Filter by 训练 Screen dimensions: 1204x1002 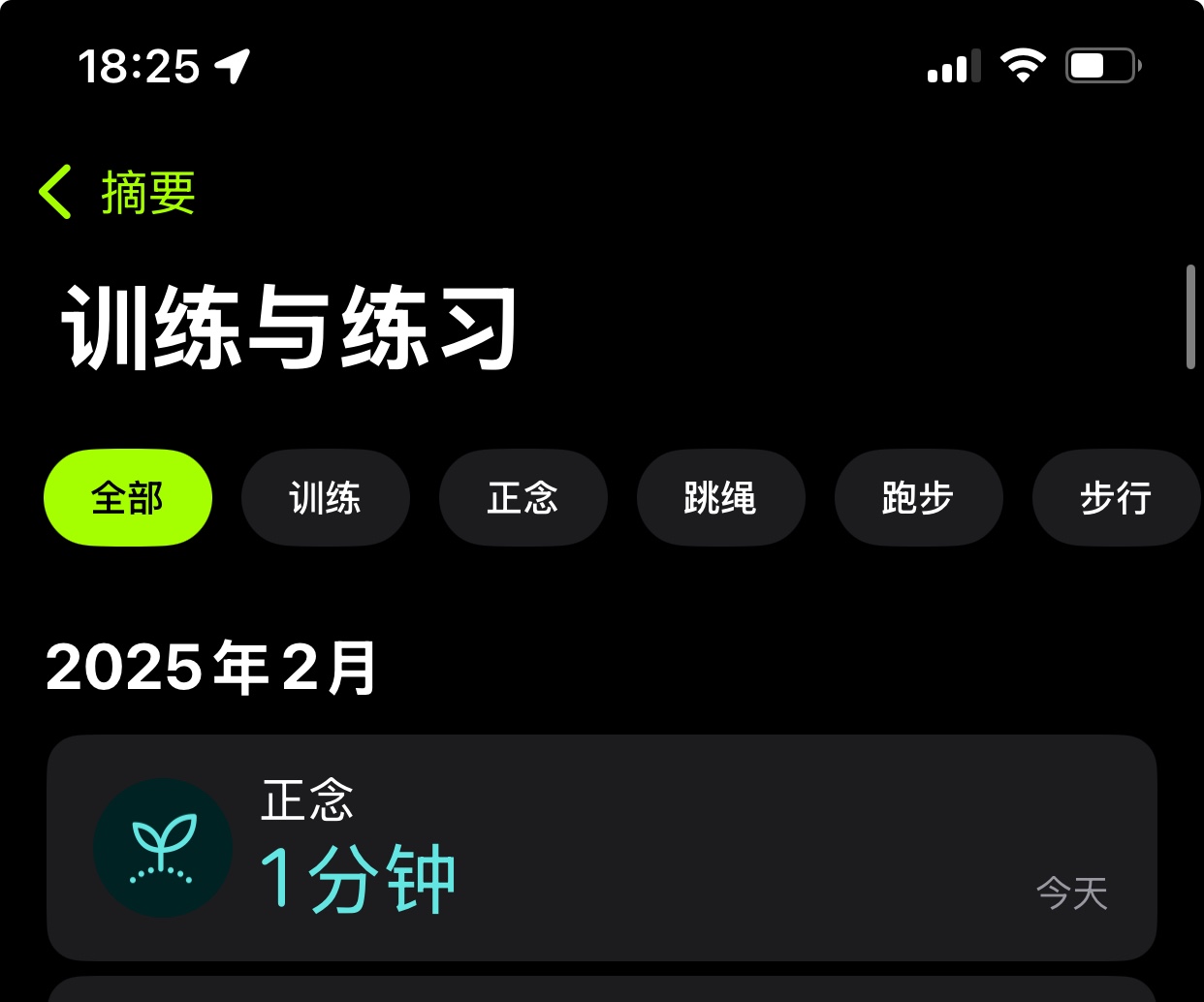326,498
